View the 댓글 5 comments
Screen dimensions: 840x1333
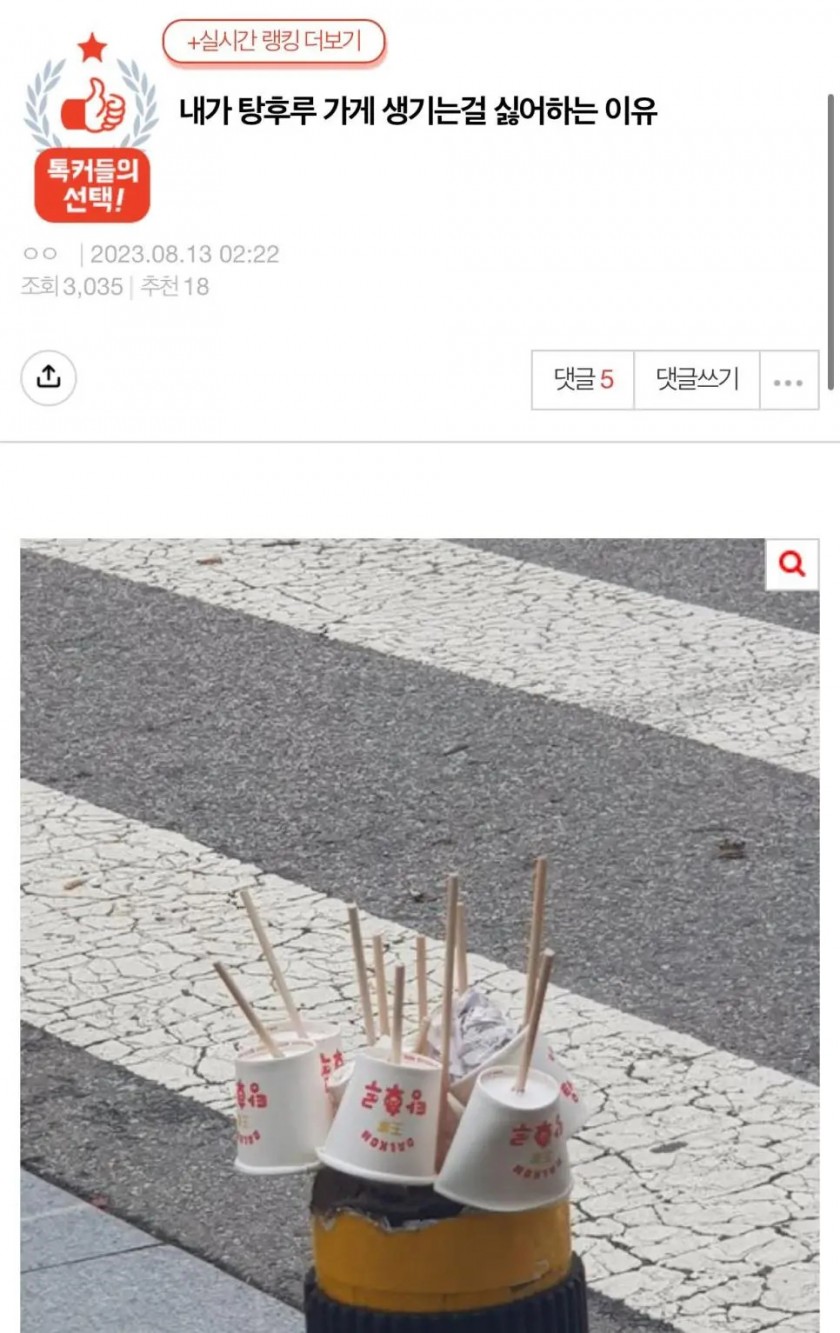[583, 380]
